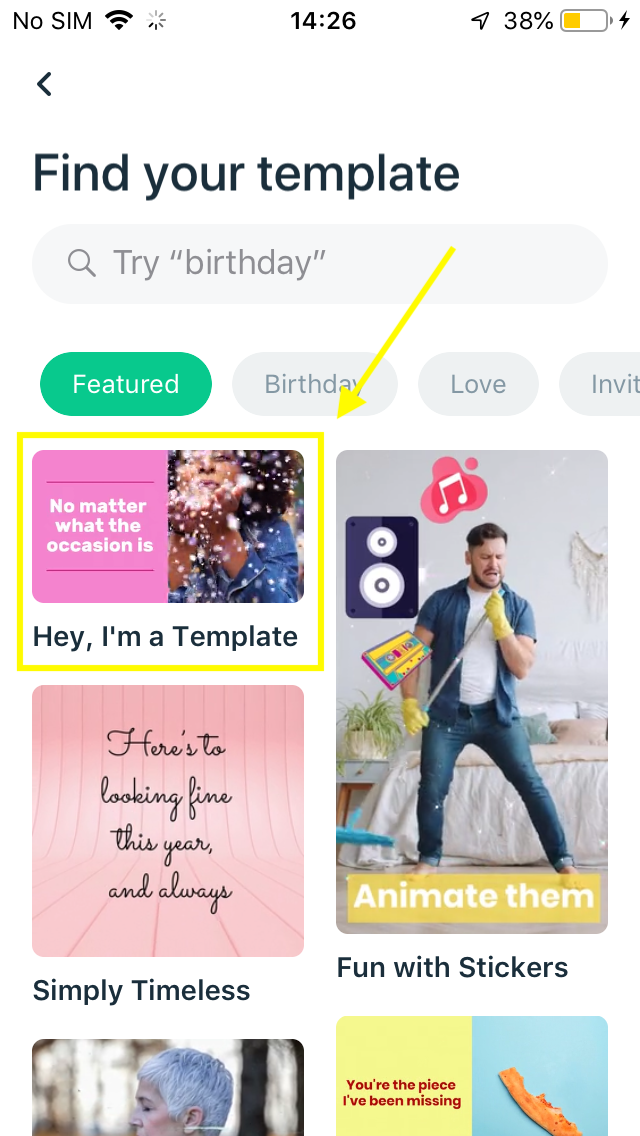640x1136 pixels.
Task: Switch to the Birthday category
Action: pyautogui.click(x=315, y=384)
